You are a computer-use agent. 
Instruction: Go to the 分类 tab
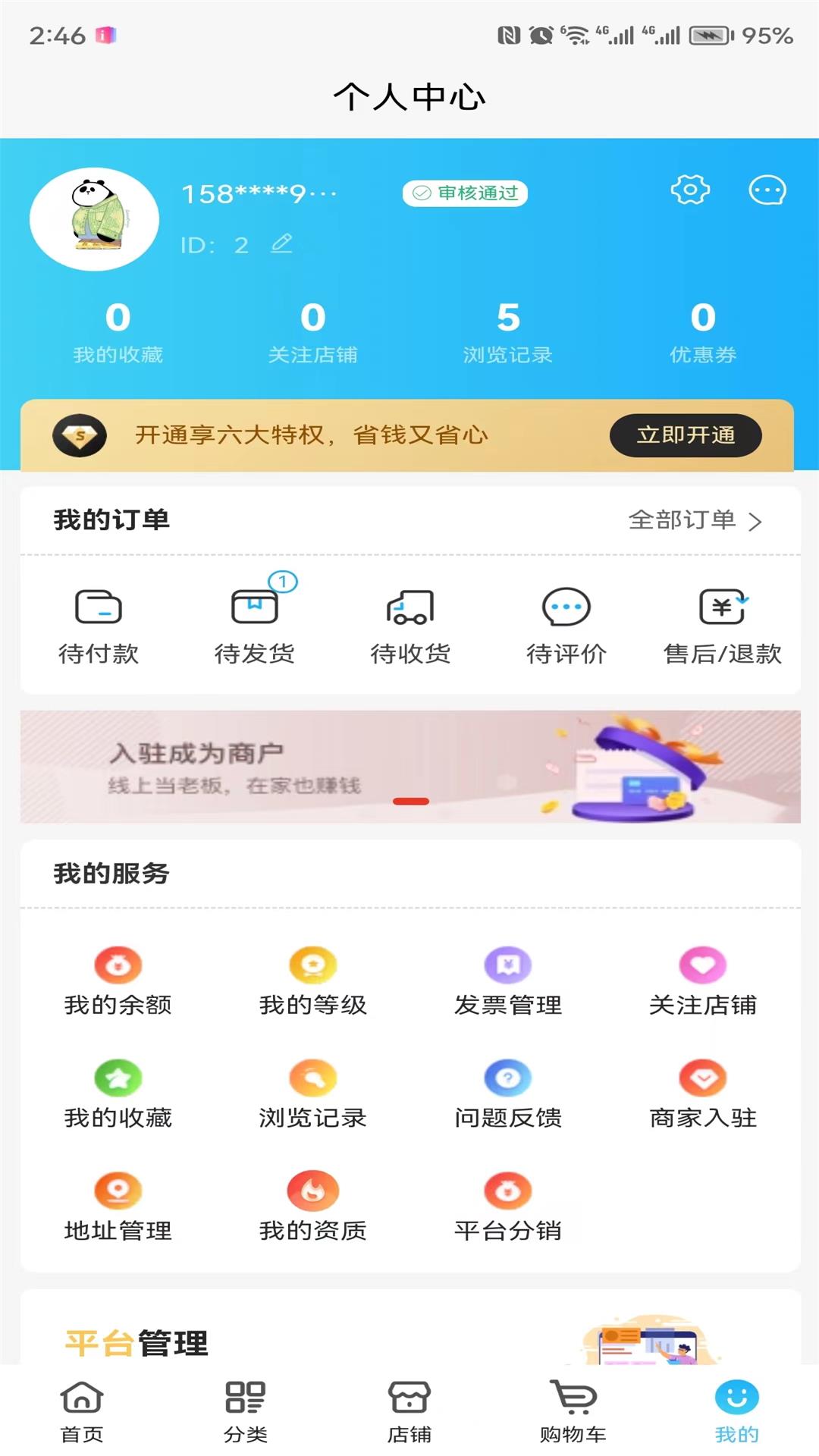point(246,1410)
